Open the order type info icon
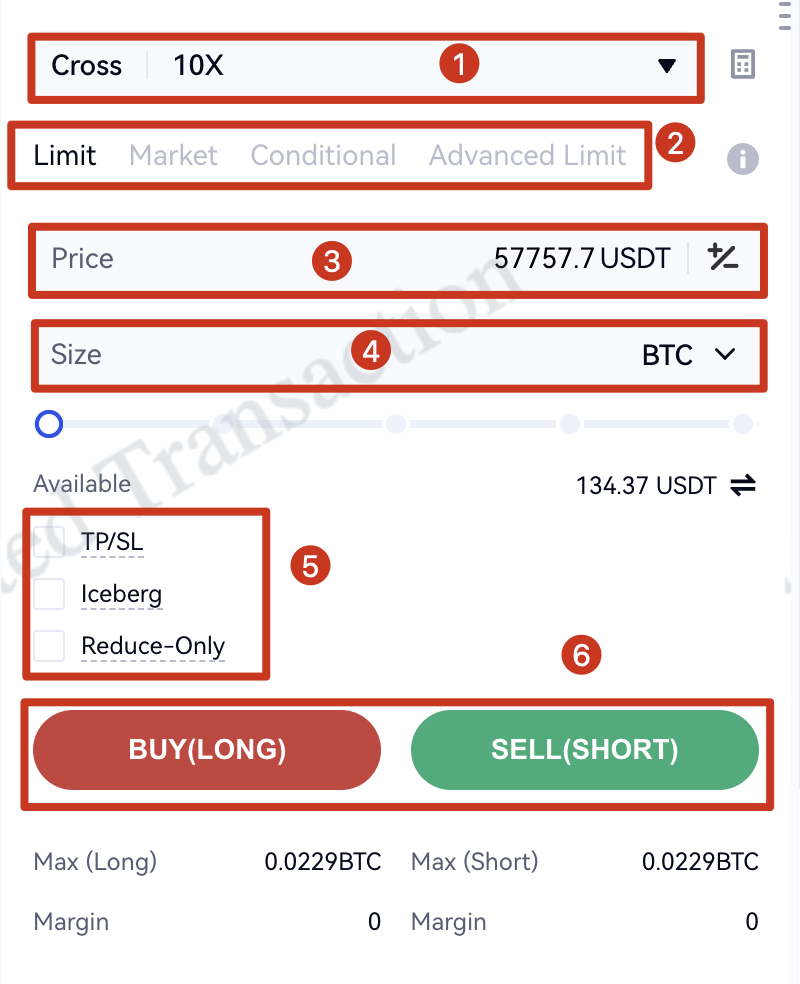This screenshot has height=984, width=800. click(x=742, y=159)
